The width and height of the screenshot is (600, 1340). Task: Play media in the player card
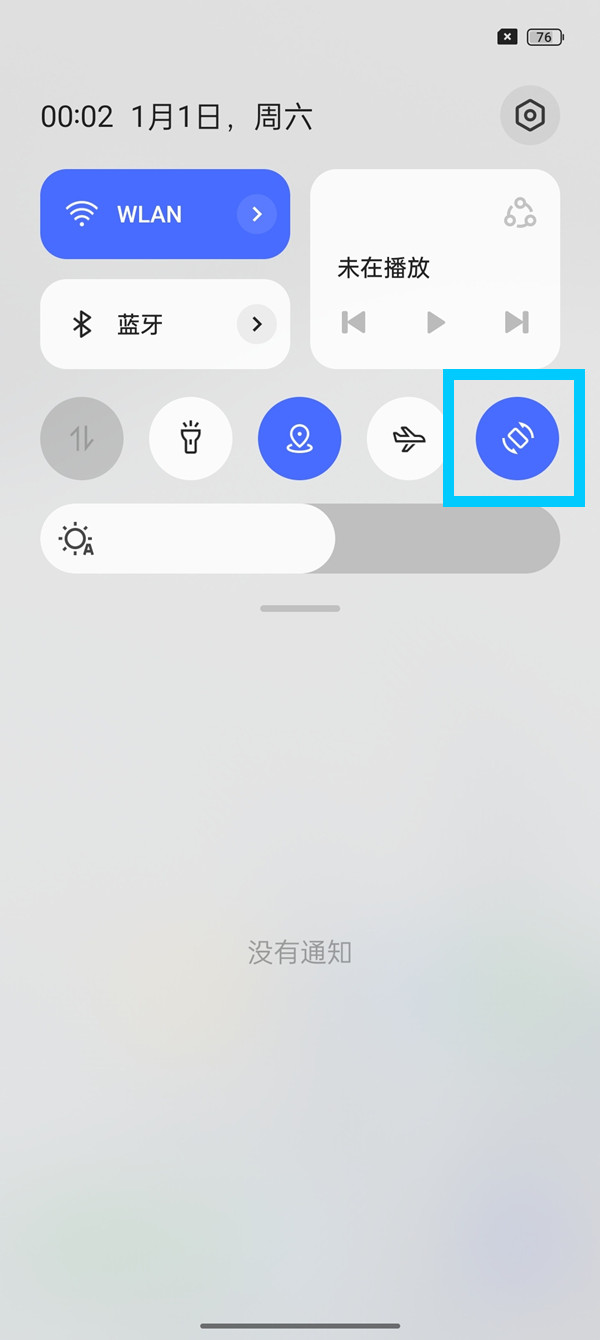pos(436,322)
